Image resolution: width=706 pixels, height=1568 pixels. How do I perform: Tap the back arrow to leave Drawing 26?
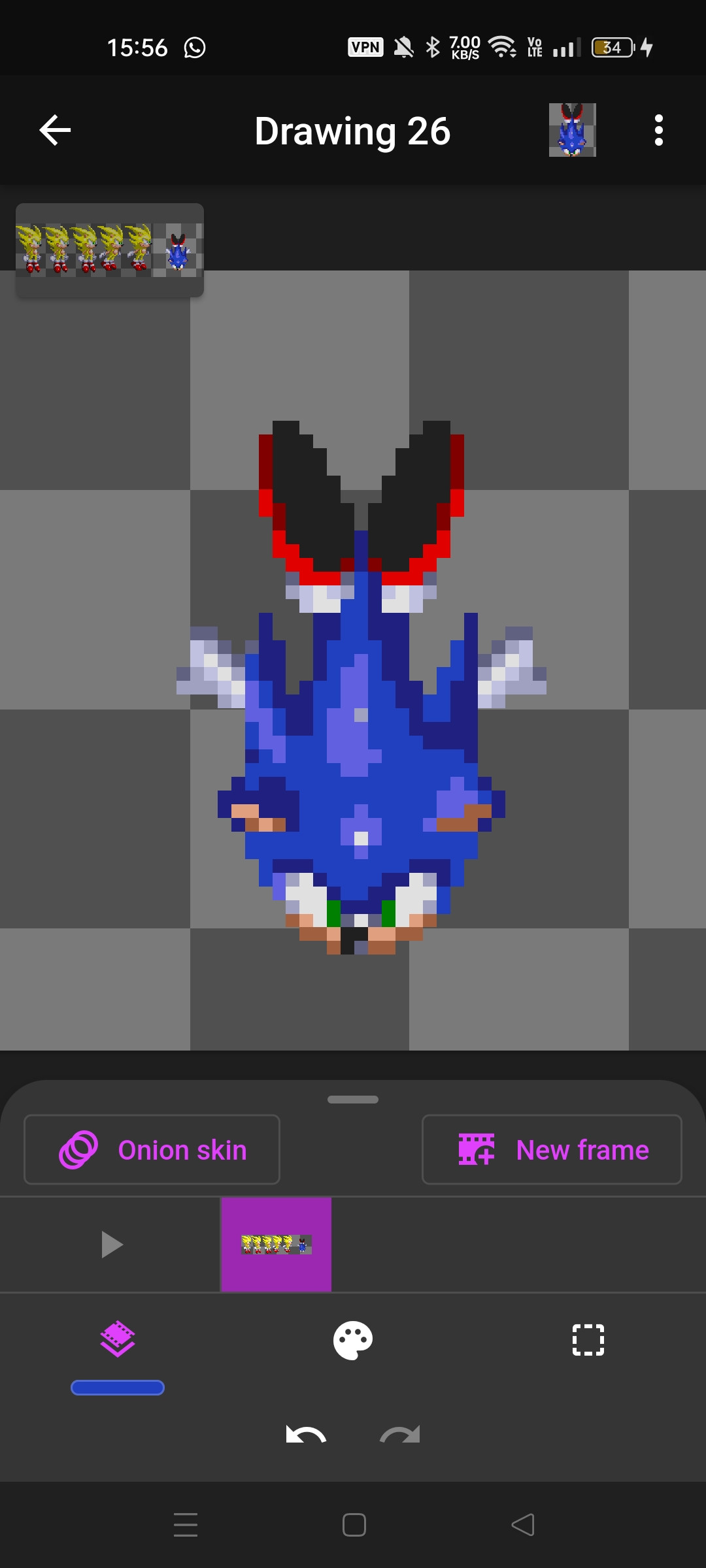click(x=55, y=130)
